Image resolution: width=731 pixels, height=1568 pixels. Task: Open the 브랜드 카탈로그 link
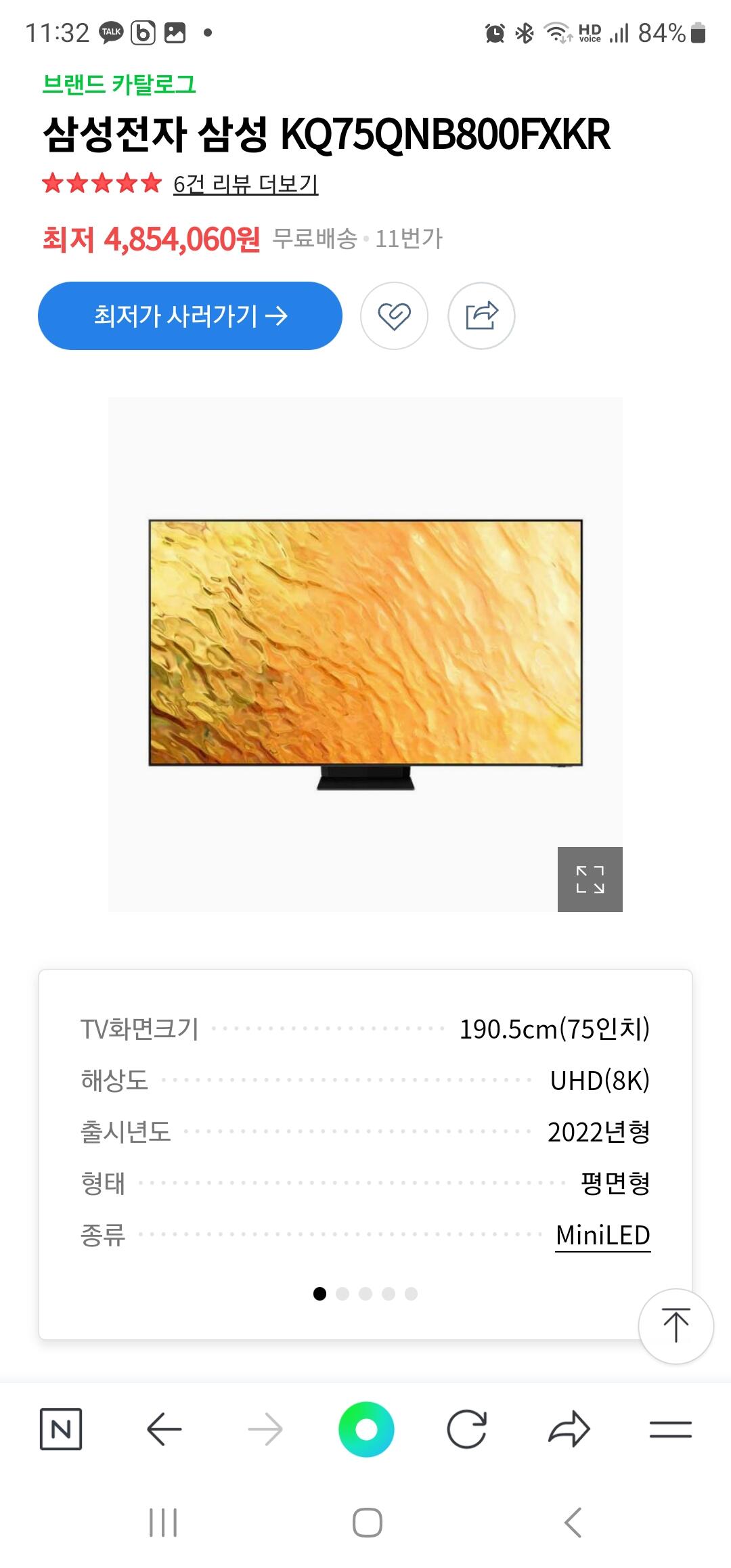click(119, 84)
